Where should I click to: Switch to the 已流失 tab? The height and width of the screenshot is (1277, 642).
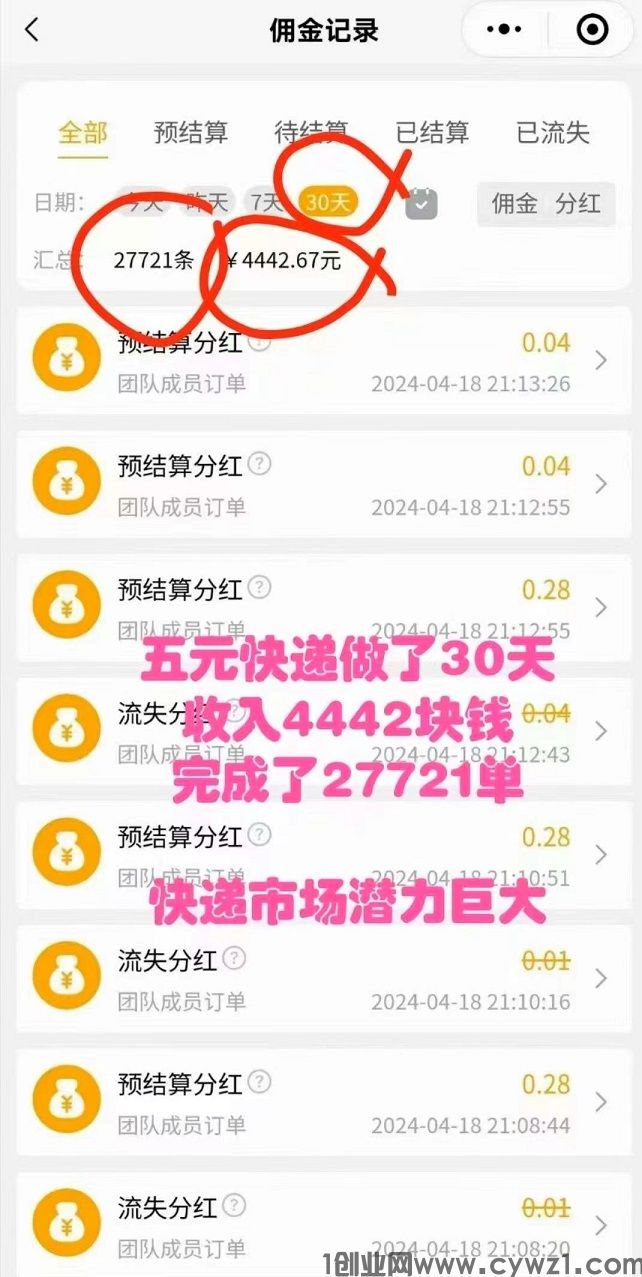point(552,132)
